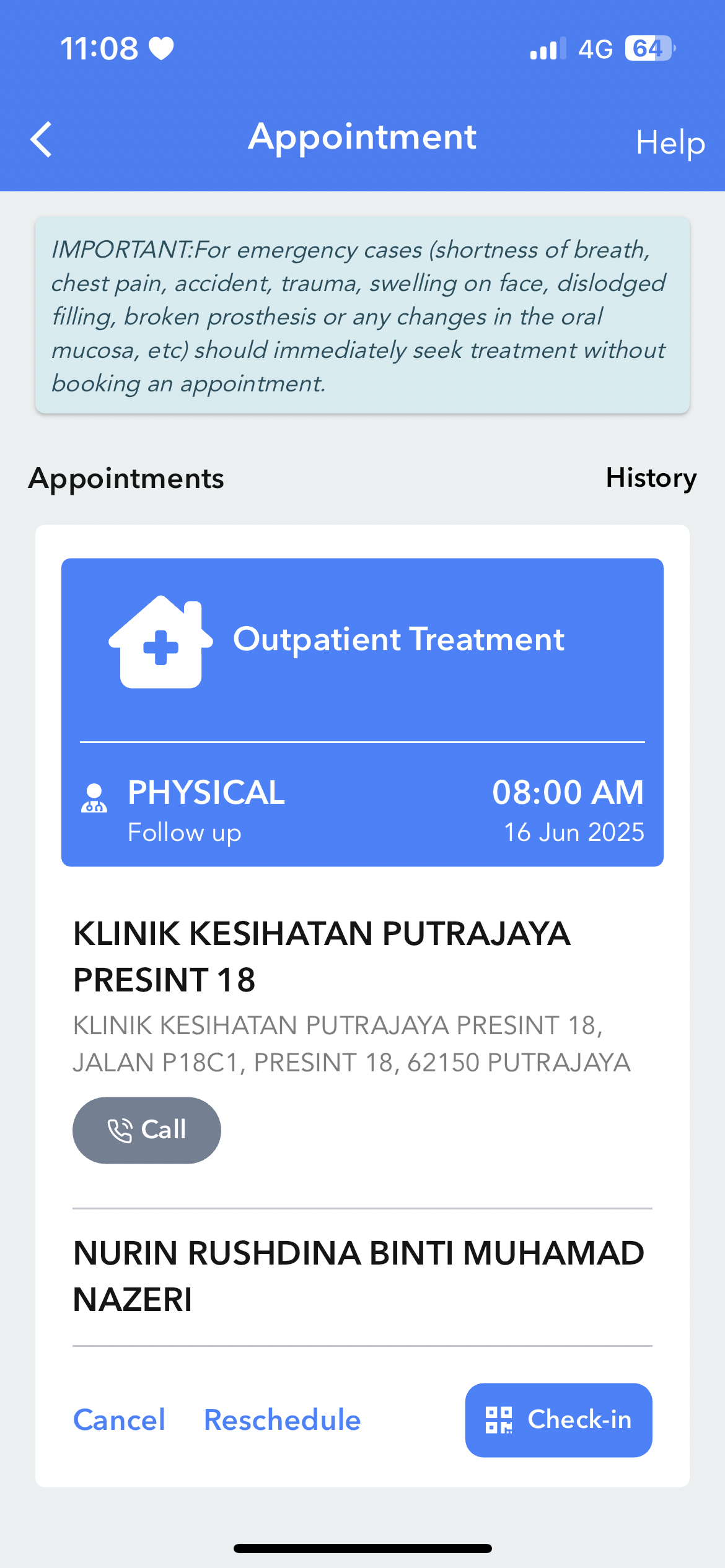This screenshot has width=725, height=1568.
Task: Reschedule the 16 Jun appointment
Action: pos(282,1420)
